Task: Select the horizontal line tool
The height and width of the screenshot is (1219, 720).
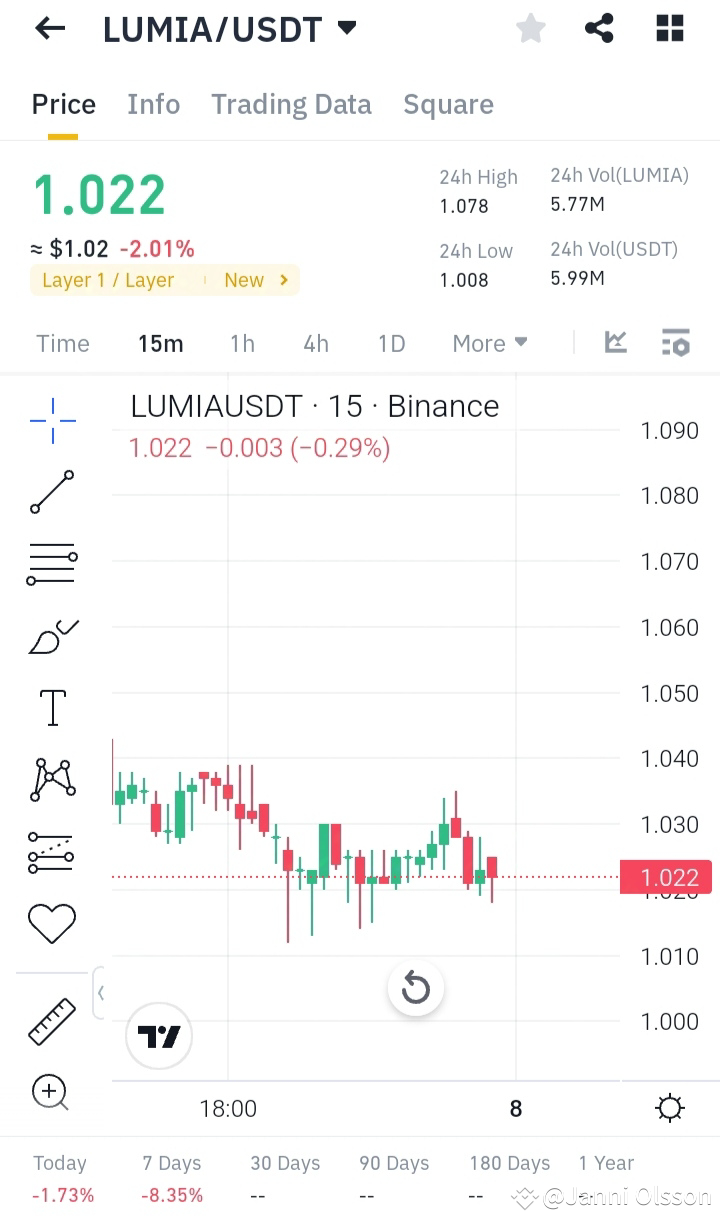Action: coord(52,563)
